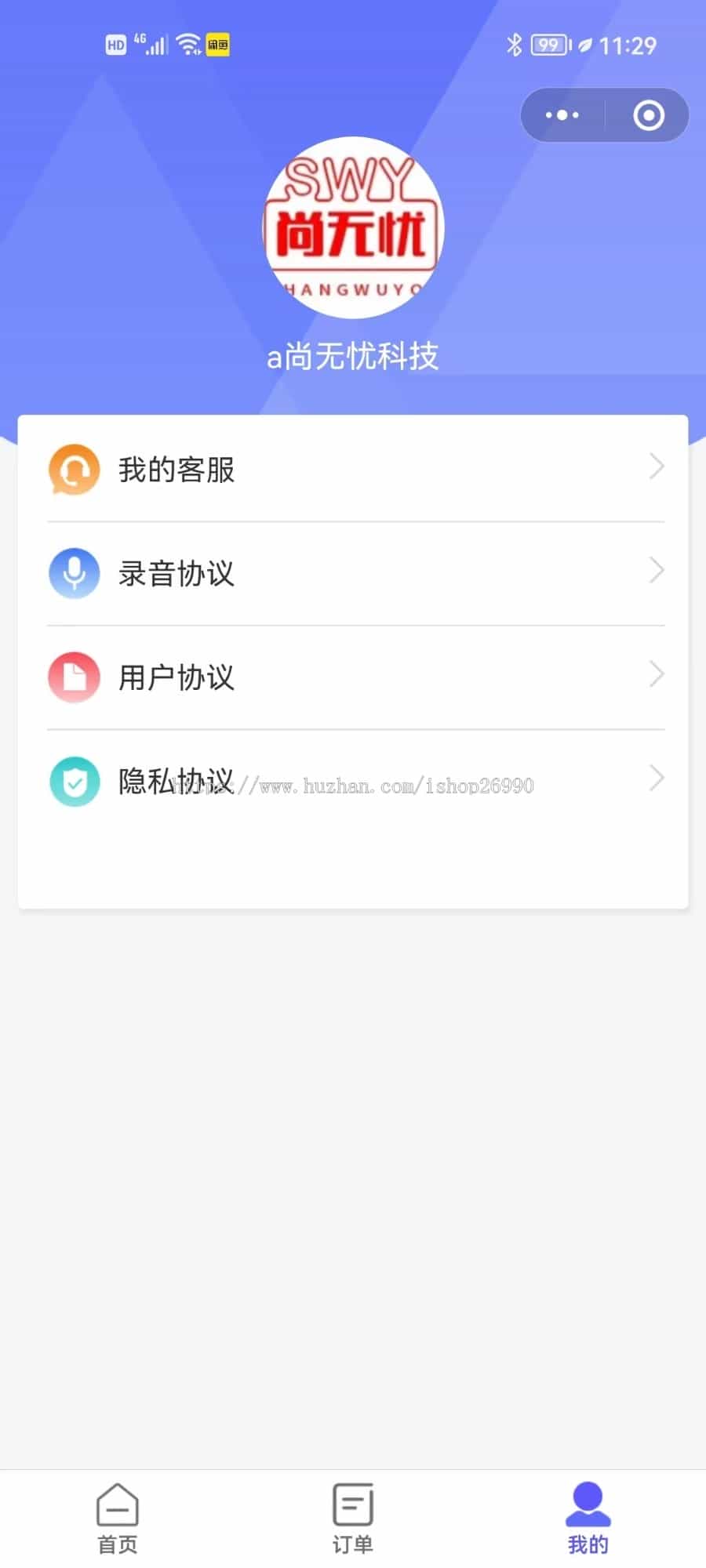Open the mini program overflow menu
The height and width of the screenshot is (1568, 706).
[562, 115]
